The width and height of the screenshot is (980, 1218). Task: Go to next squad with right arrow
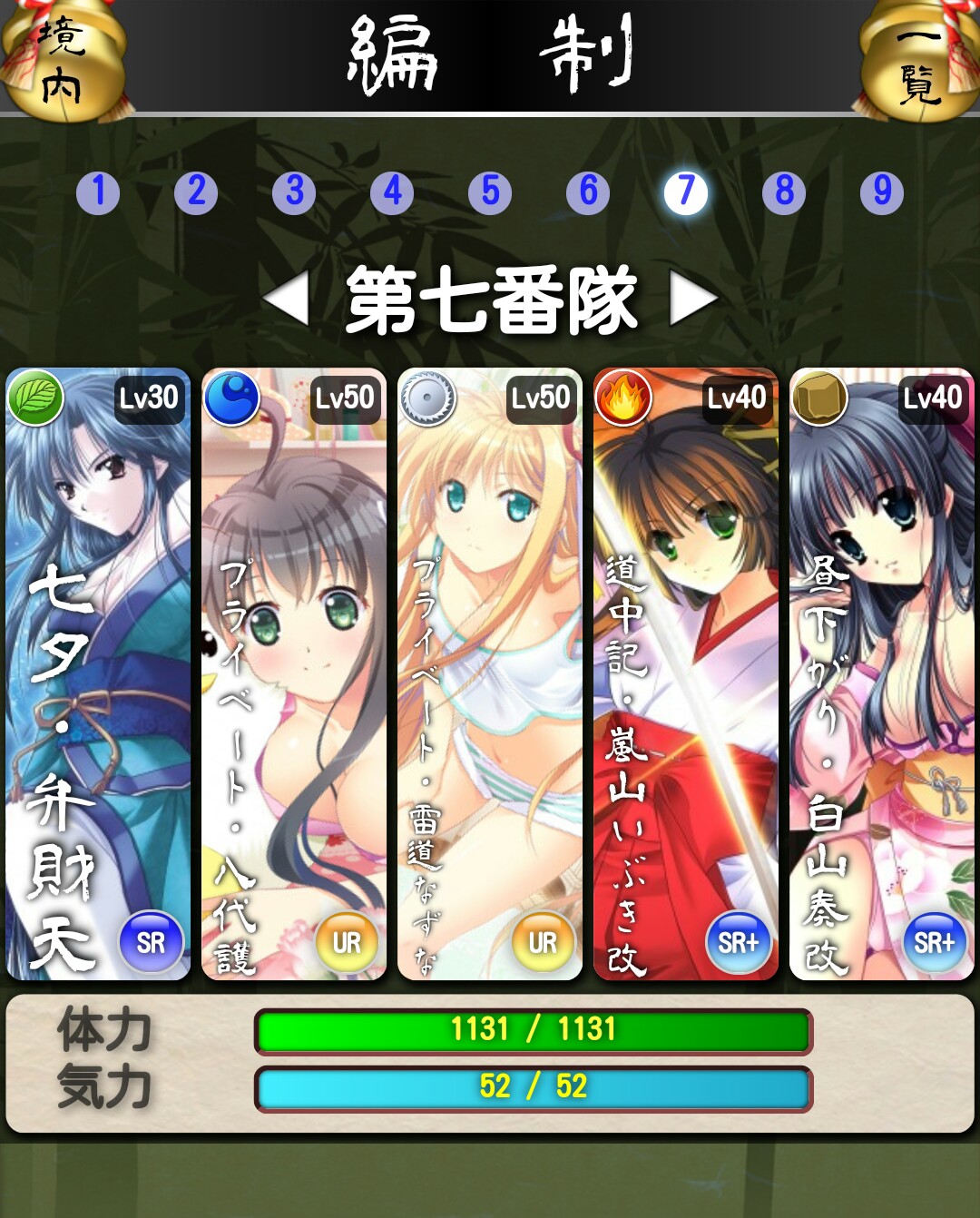tap(693, 298)
